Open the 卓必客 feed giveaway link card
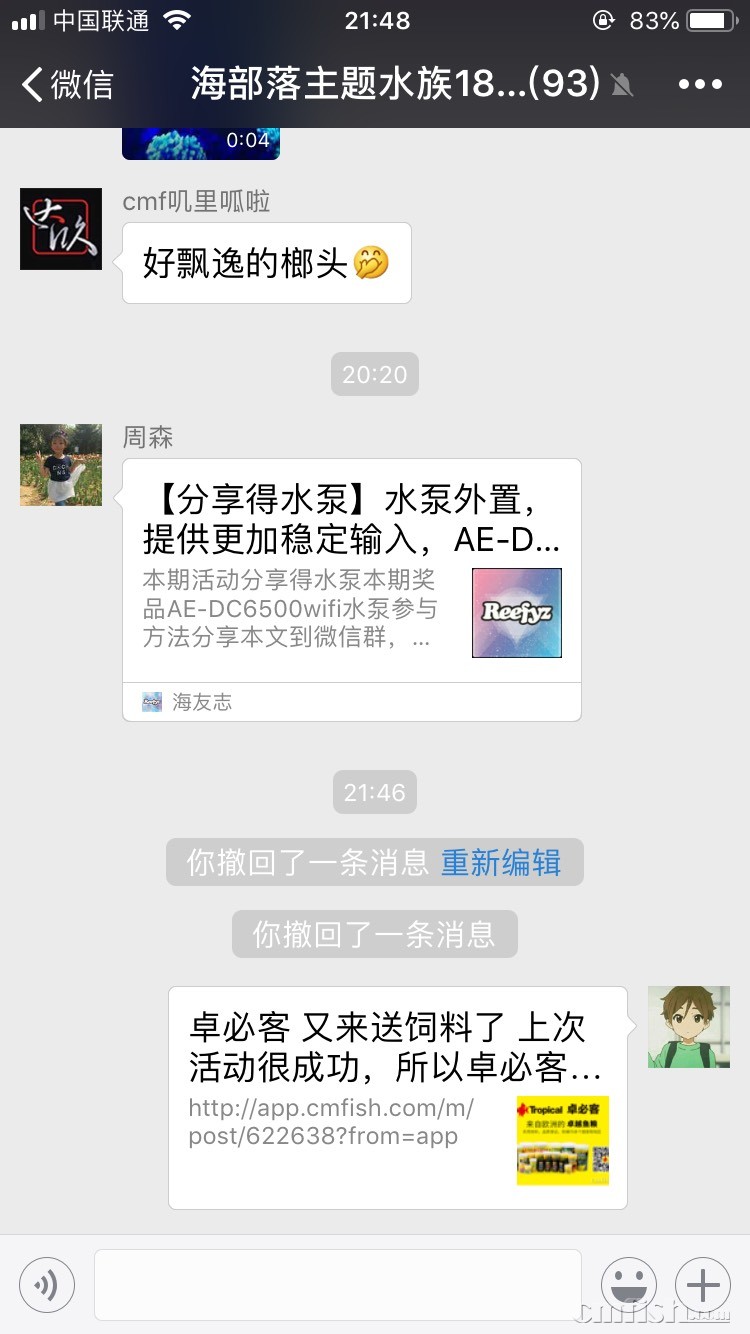This screenshot has height=1334, width=750. click(397, 1097)
